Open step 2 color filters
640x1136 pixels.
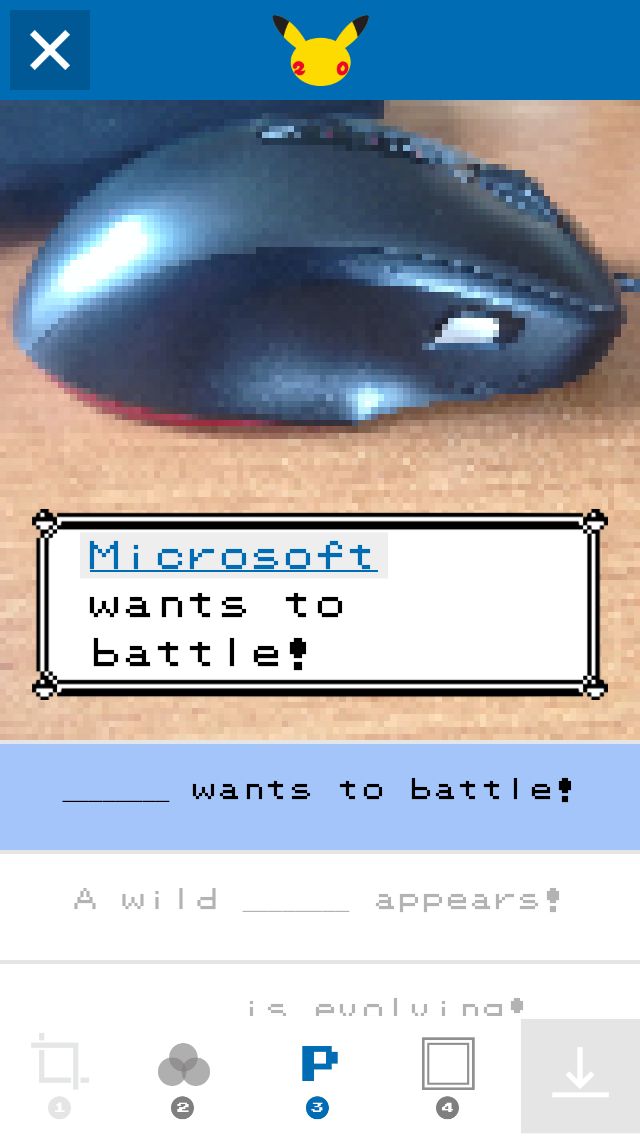(x=183, y=1076)
